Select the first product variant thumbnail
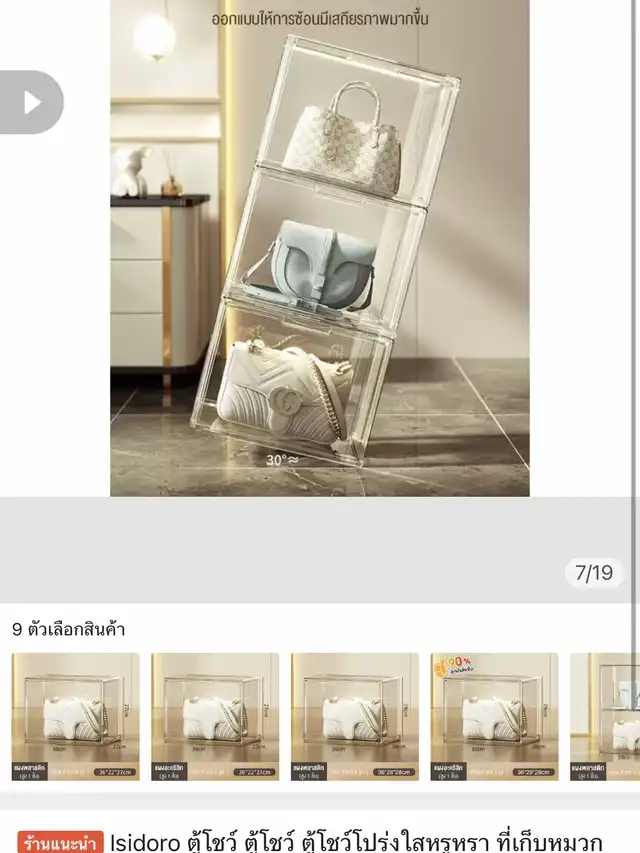640x853 pixels. (x=76, y=716)
